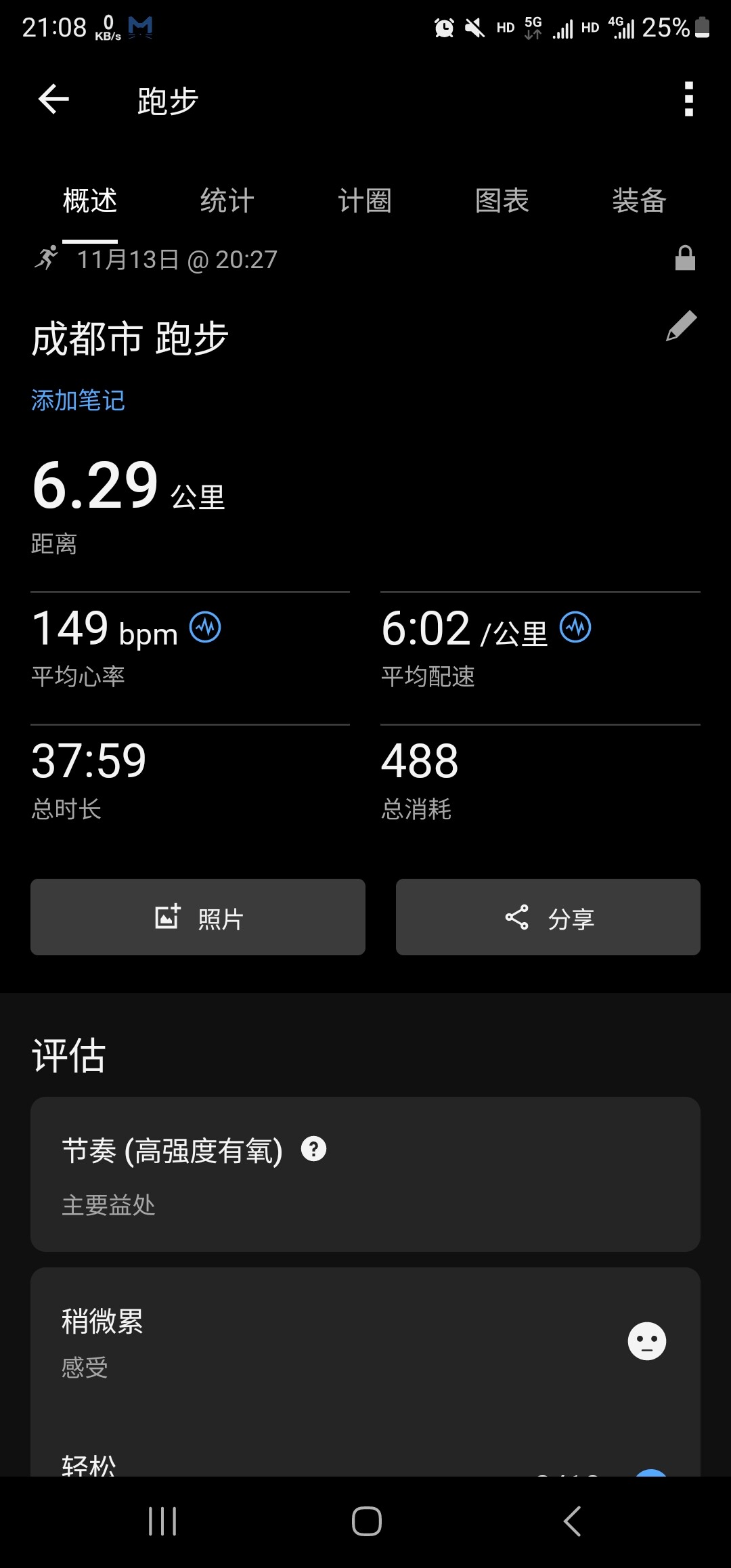Edit the activity name with pencil icon

point(681,326)
